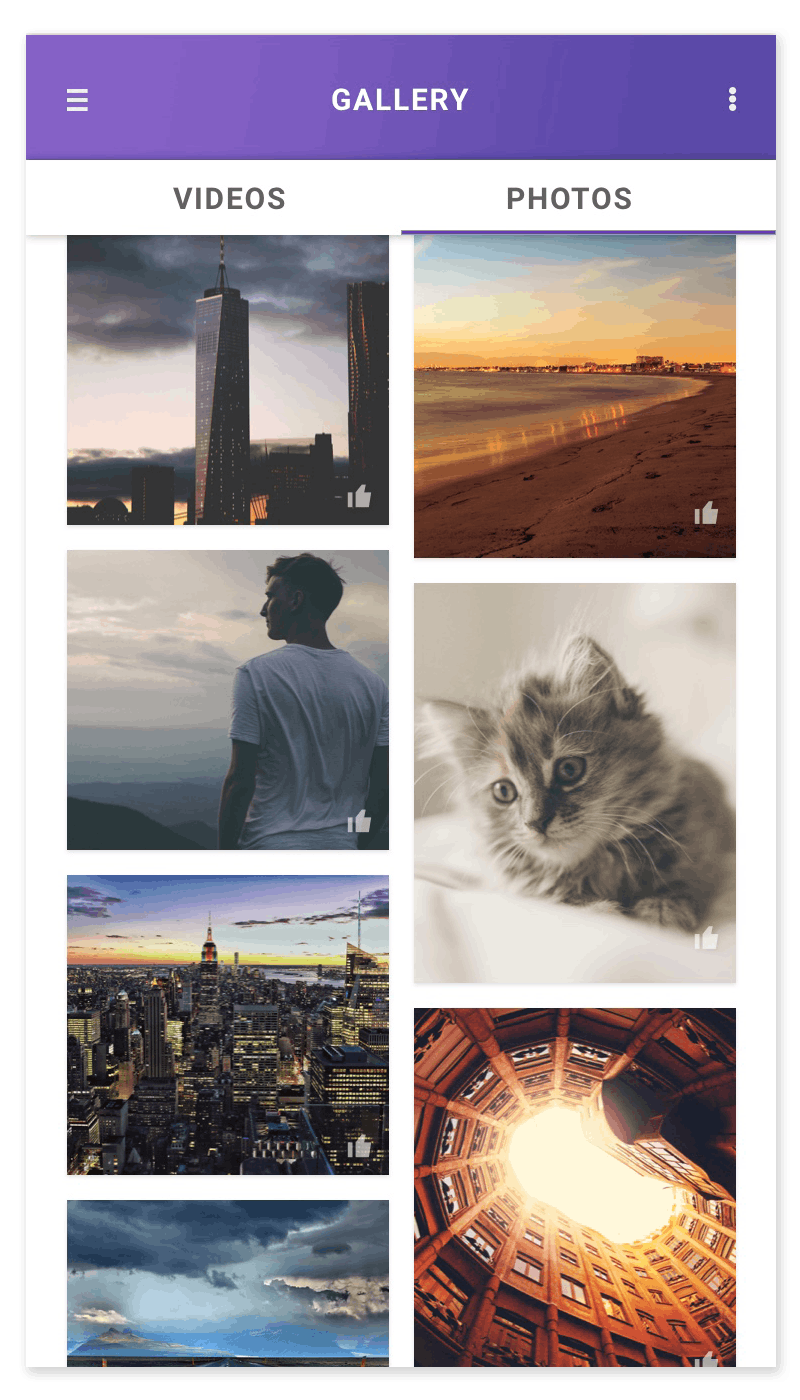Open the skyscraper tower photo
The image size is (800, 1400).
(227, 380)
